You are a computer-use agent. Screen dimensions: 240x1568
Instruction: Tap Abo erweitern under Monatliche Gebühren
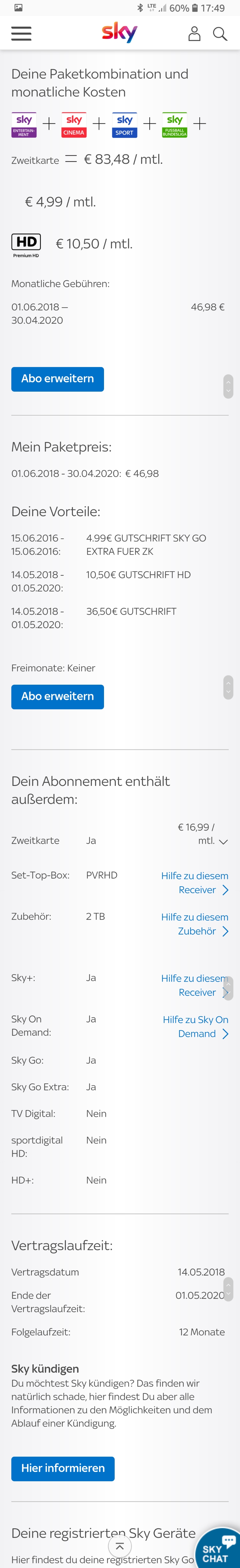point(57,379)
